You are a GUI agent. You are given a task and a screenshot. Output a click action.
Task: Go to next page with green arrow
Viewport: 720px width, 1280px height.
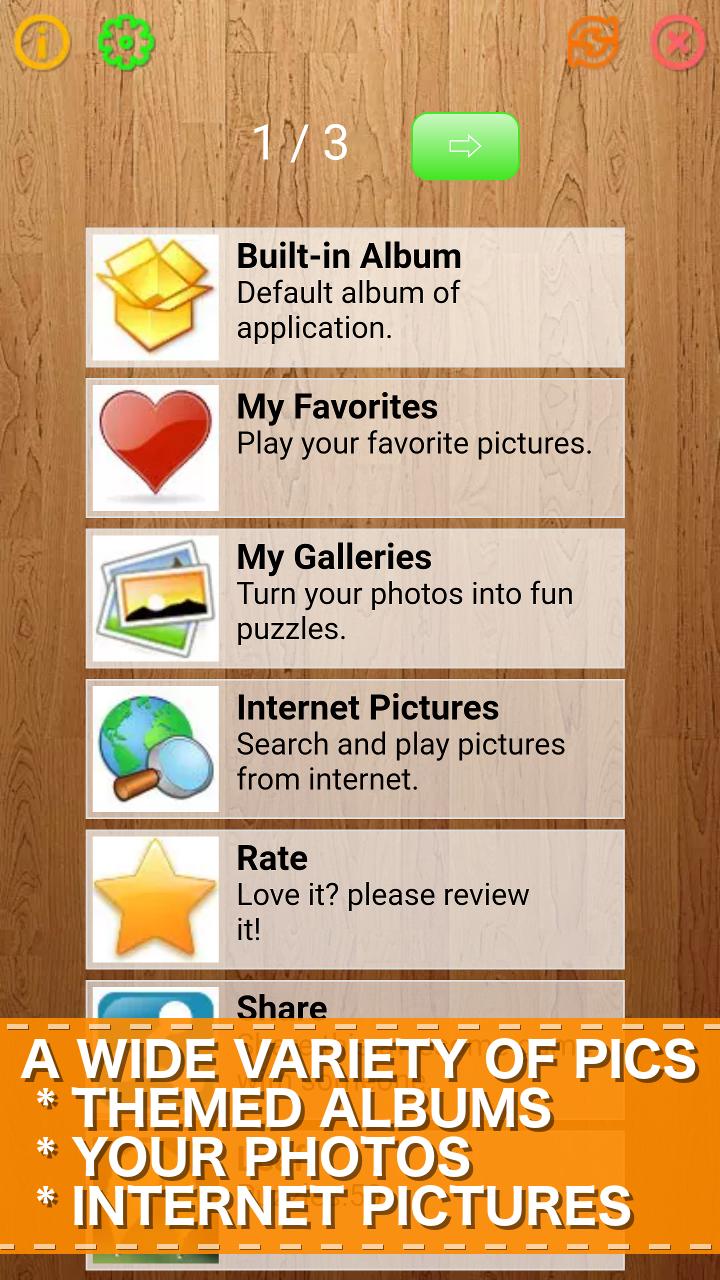point(465,146)
